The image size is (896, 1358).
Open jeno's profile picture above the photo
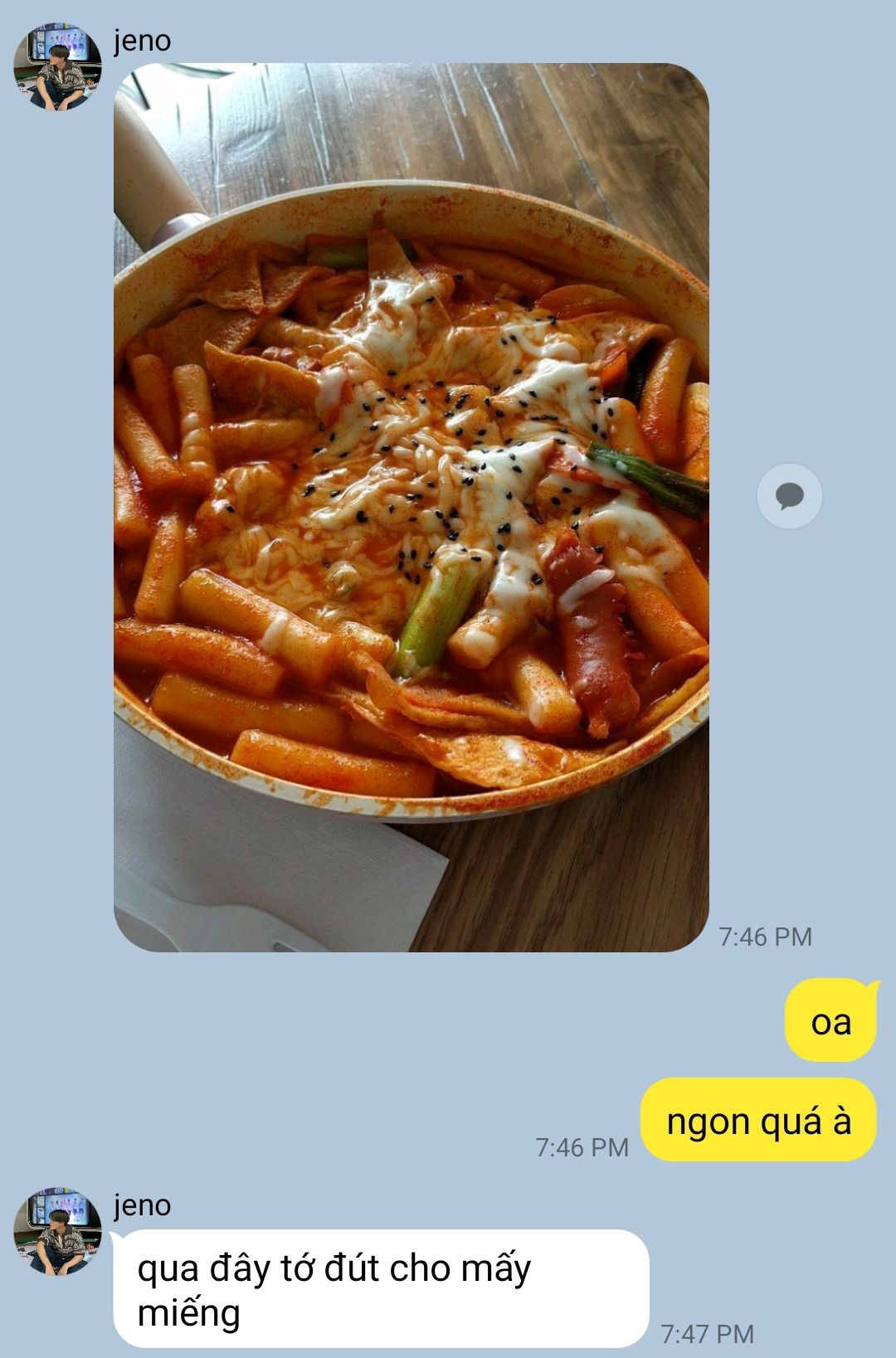(56, 66)
